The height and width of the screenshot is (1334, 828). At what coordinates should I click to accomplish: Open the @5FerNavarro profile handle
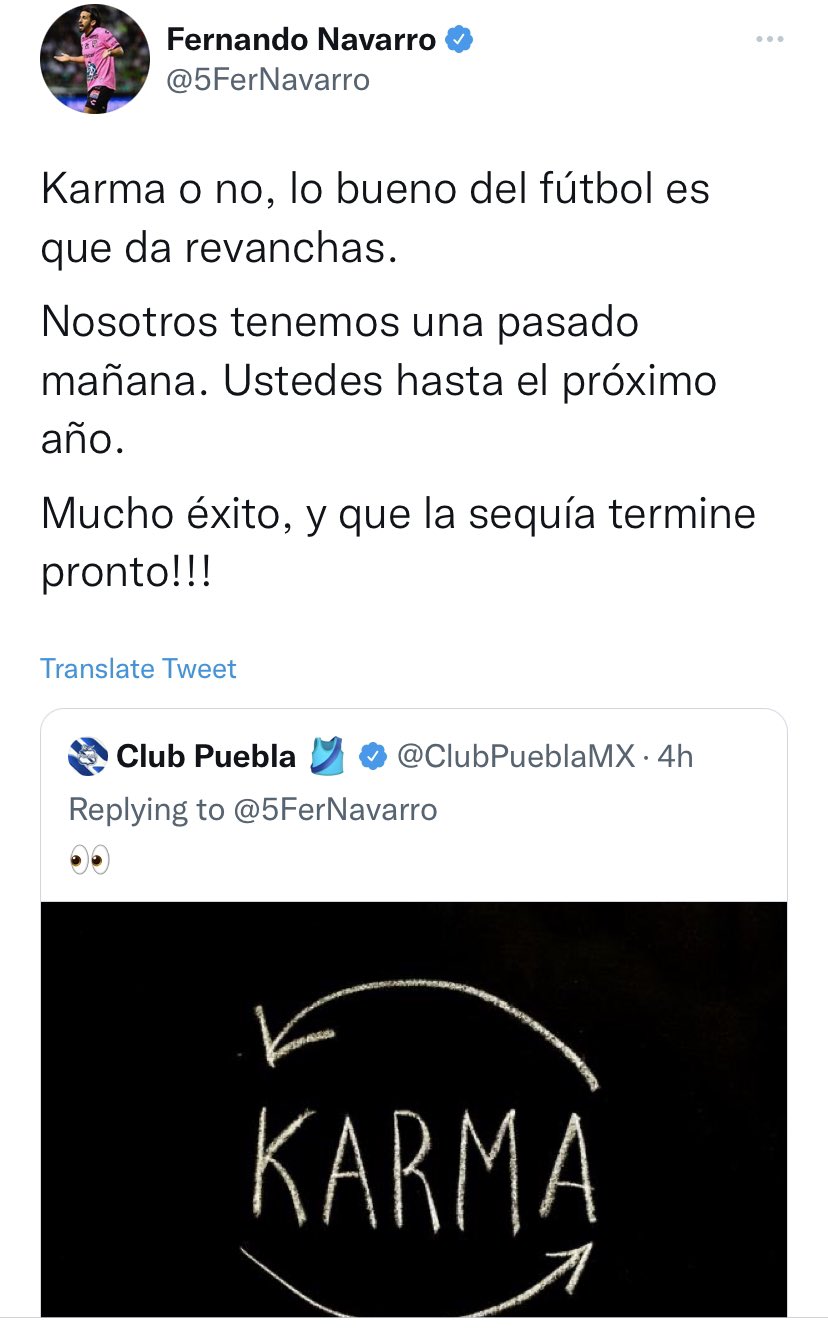pyautogui.click(x=268, y=79)
